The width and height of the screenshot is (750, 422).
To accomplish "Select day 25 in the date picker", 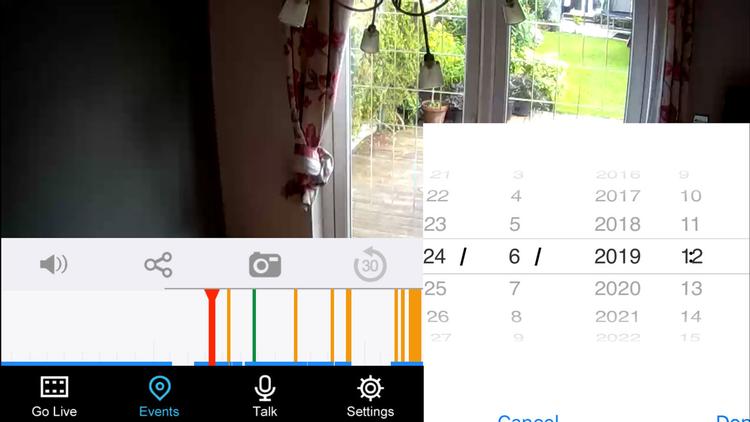I will pyautogui.click(x=436, y=289).
